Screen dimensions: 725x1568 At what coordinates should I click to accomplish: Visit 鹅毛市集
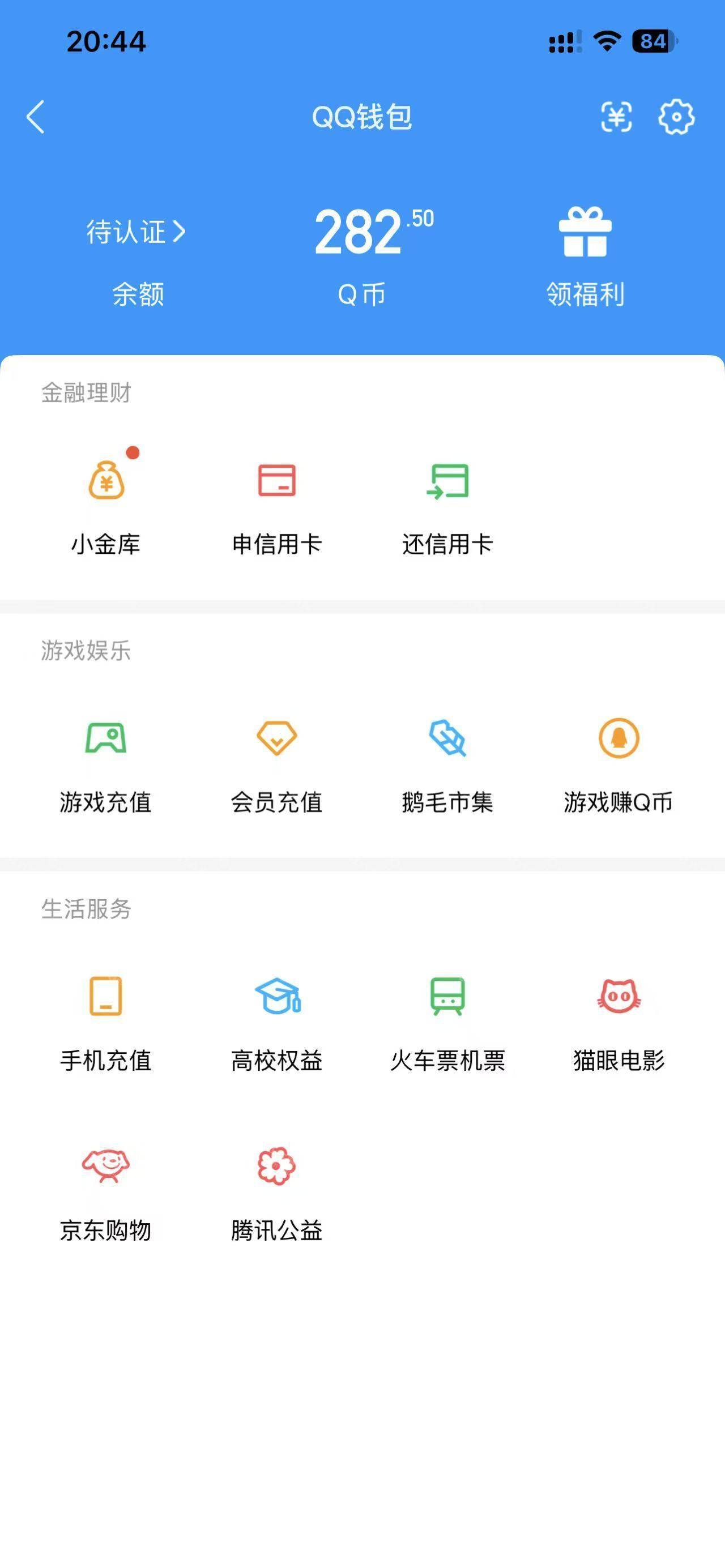447,765
